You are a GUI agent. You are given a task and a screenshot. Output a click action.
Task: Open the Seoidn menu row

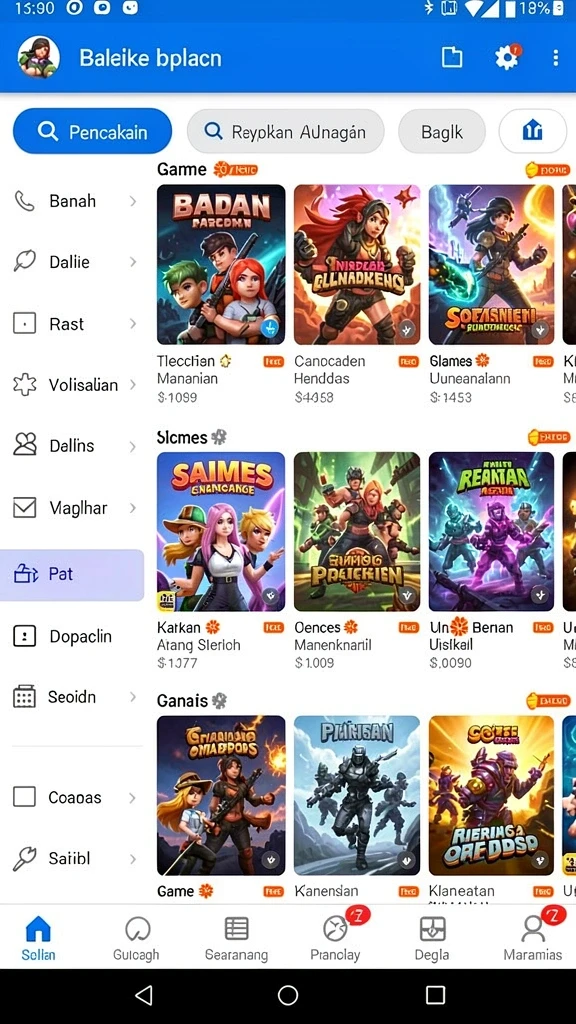pyautogui.click(x=72, y=697)
